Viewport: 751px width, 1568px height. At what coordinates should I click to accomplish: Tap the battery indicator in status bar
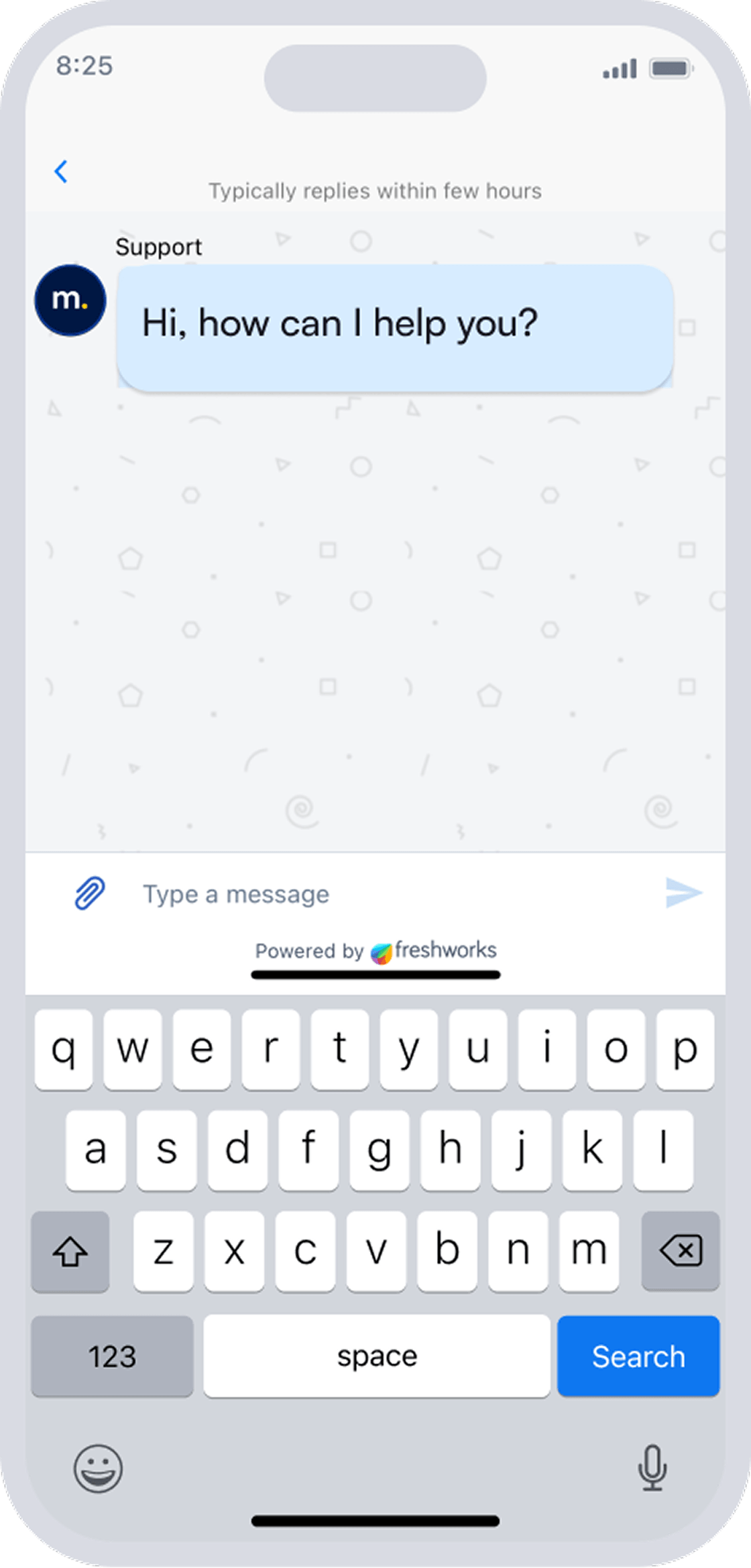coord(671,68)
